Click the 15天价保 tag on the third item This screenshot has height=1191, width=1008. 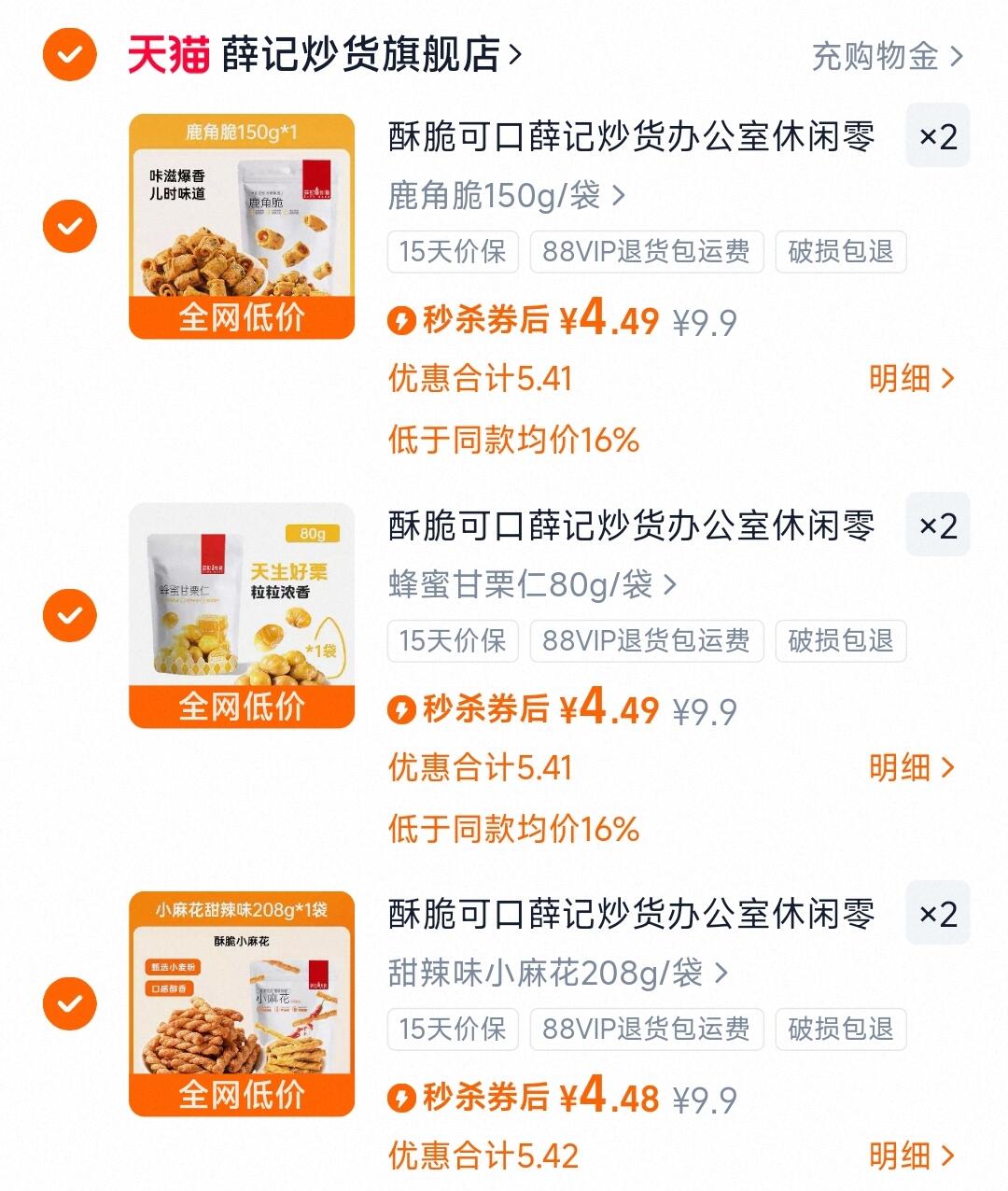coord(453,1030)
